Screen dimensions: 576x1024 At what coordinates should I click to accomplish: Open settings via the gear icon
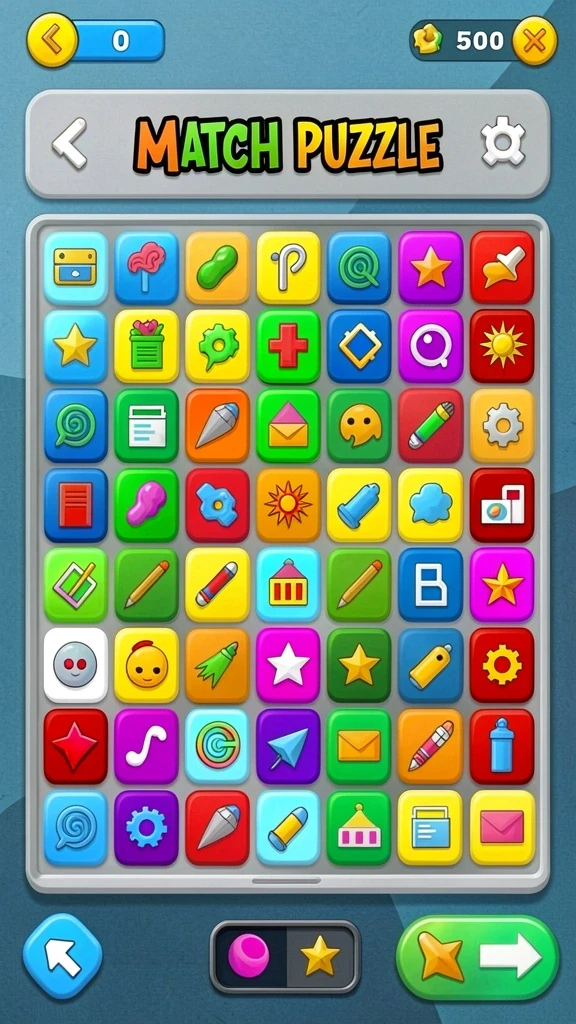pos(503,140)
